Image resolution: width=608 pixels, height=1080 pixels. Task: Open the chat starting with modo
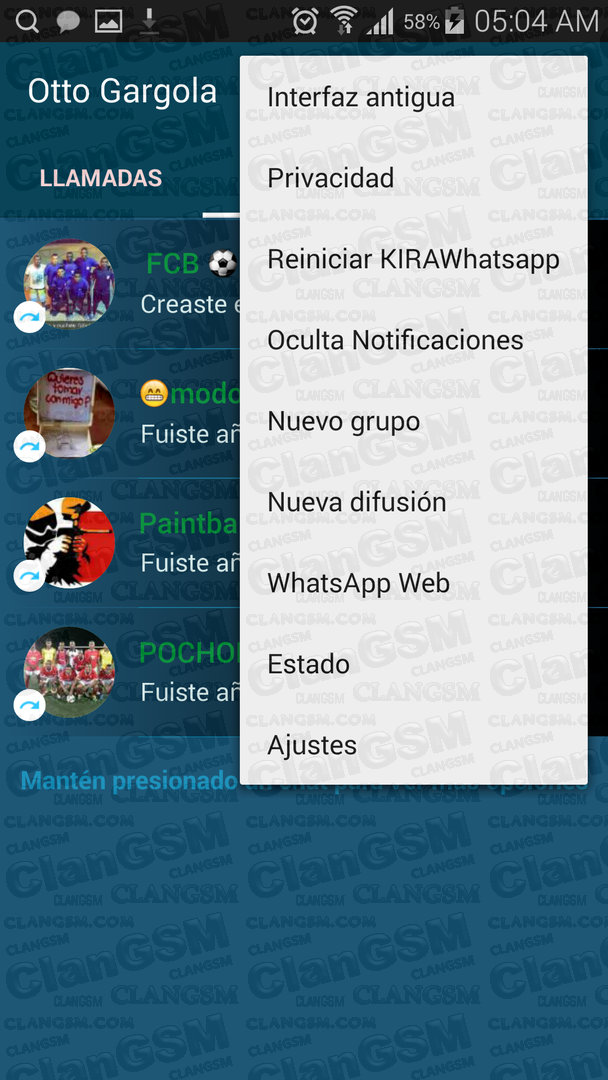pyautogui.click(x=120, y=413)
